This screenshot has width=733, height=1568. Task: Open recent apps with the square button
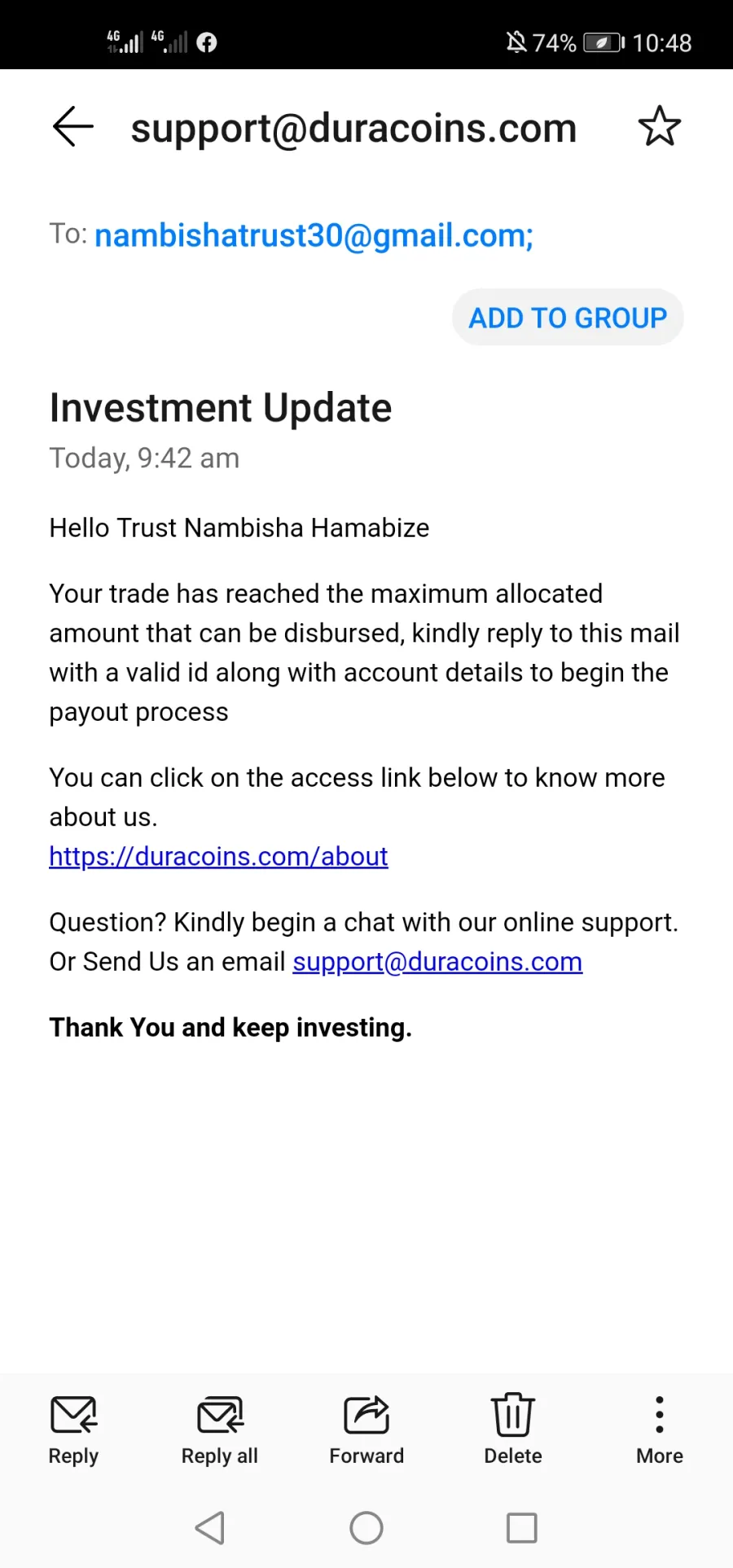coord(522,1528)
